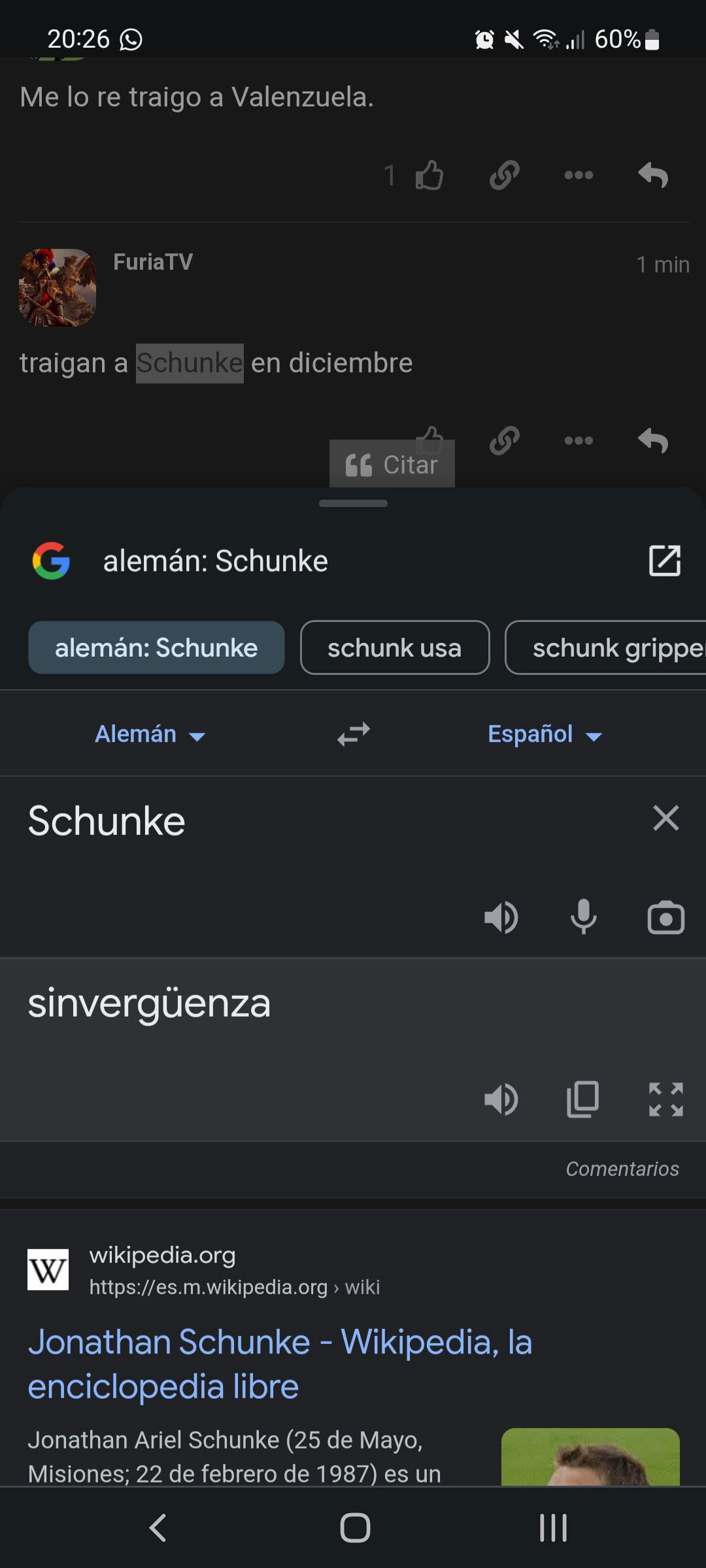This screenshot has width=706, height=1568.
Task: Swap translation languages
Action: pyautogui.click(x=354, y=734)
